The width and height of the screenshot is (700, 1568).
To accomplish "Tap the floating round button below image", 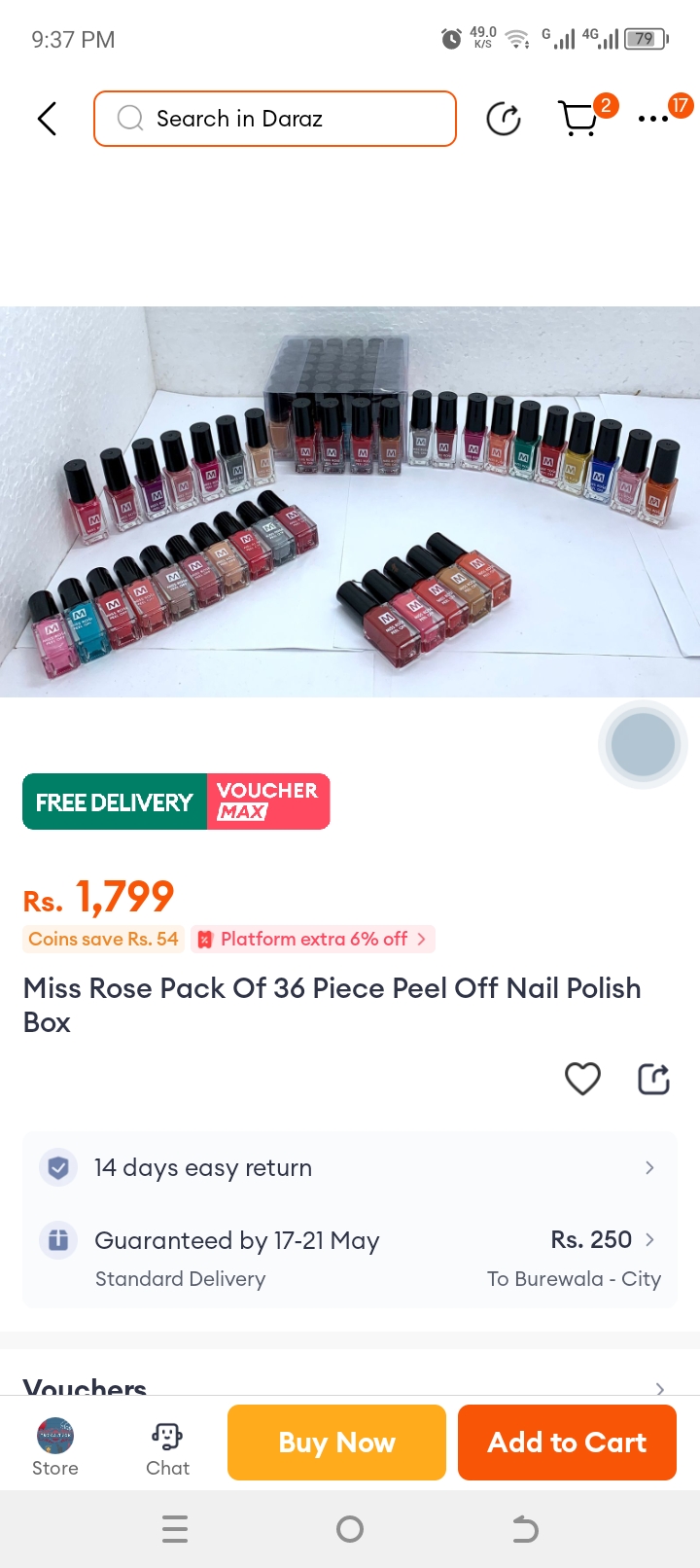I will click(643, 744).
